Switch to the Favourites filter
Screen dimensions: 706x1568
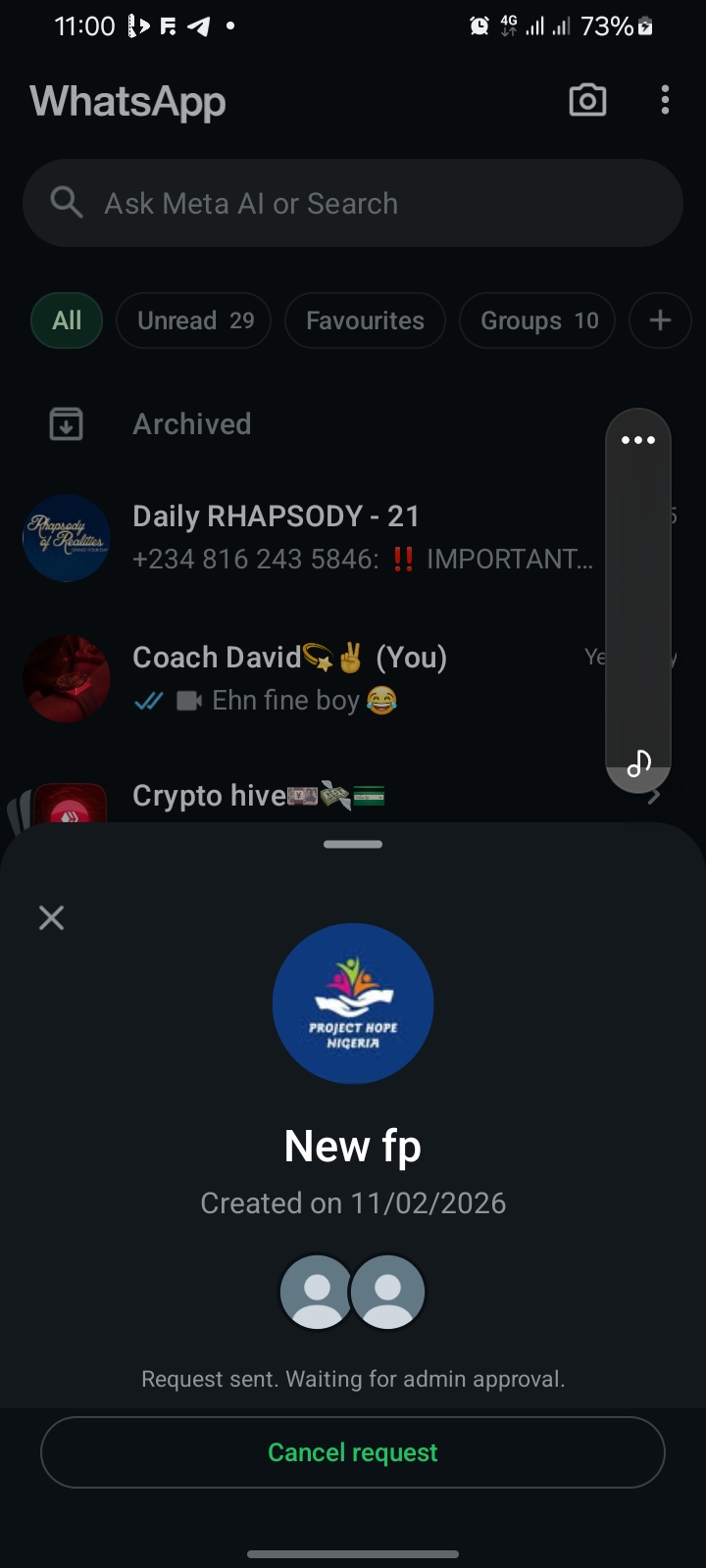click(x=365, y=320)
